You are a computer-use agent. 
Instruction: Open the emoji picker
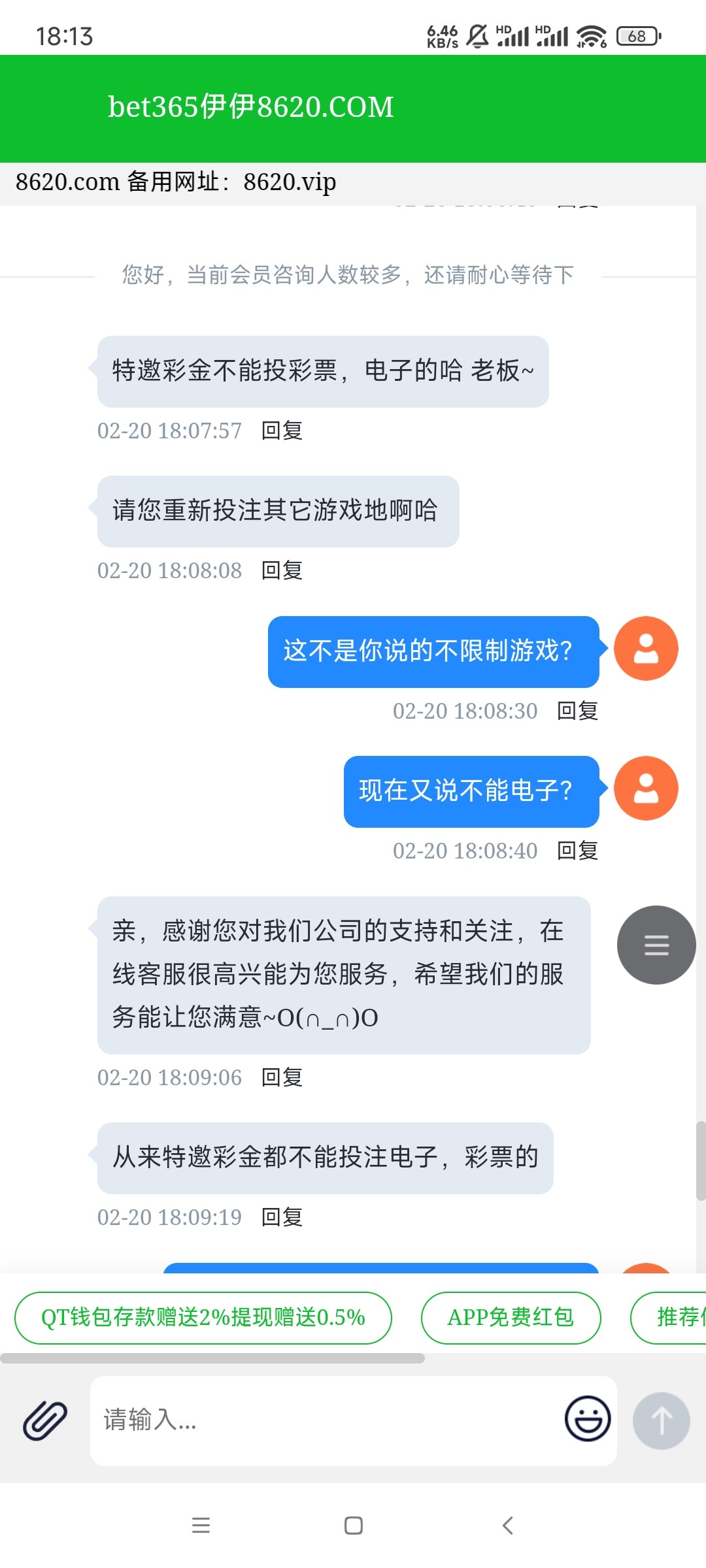tap(587, 1418)
